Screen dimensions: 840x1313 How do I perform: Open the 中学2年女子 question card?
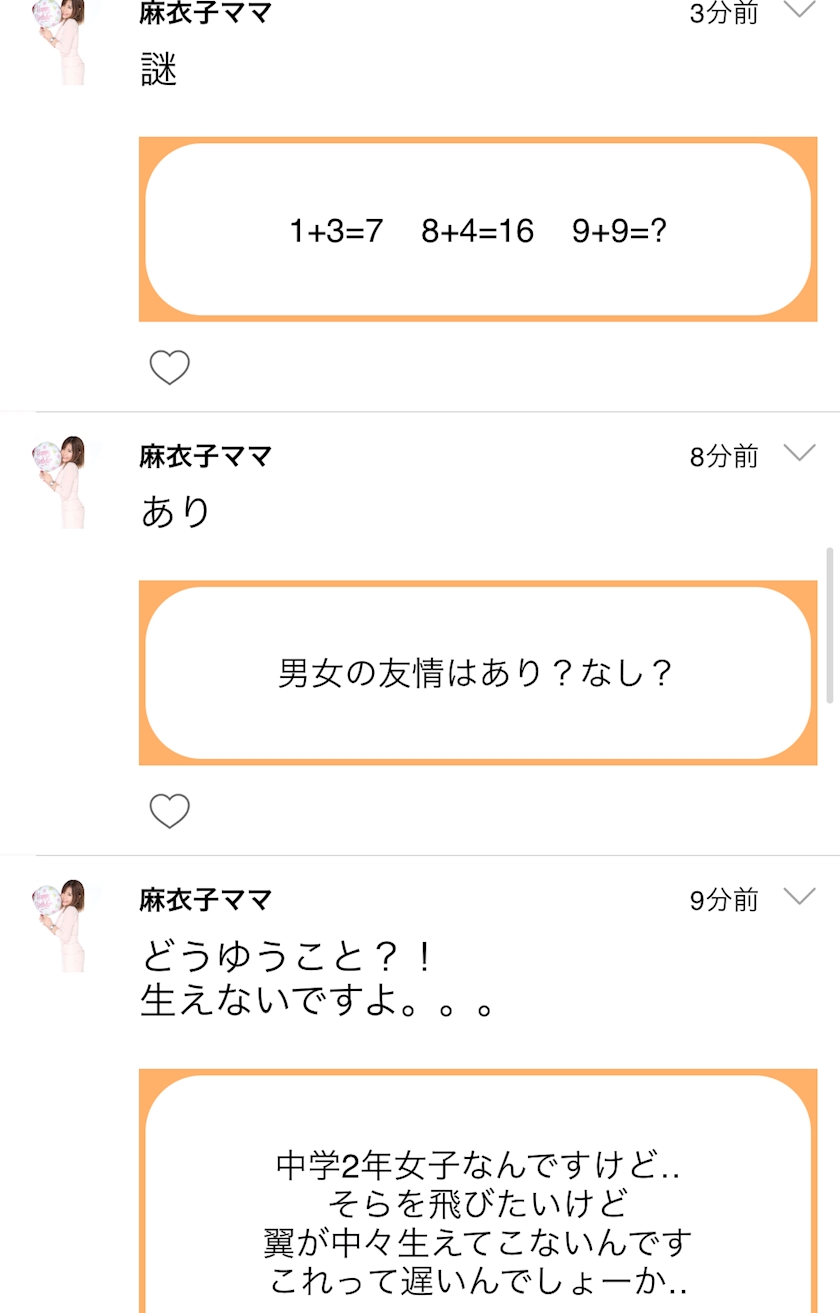pyautogui.click(x=477, y=1200)
